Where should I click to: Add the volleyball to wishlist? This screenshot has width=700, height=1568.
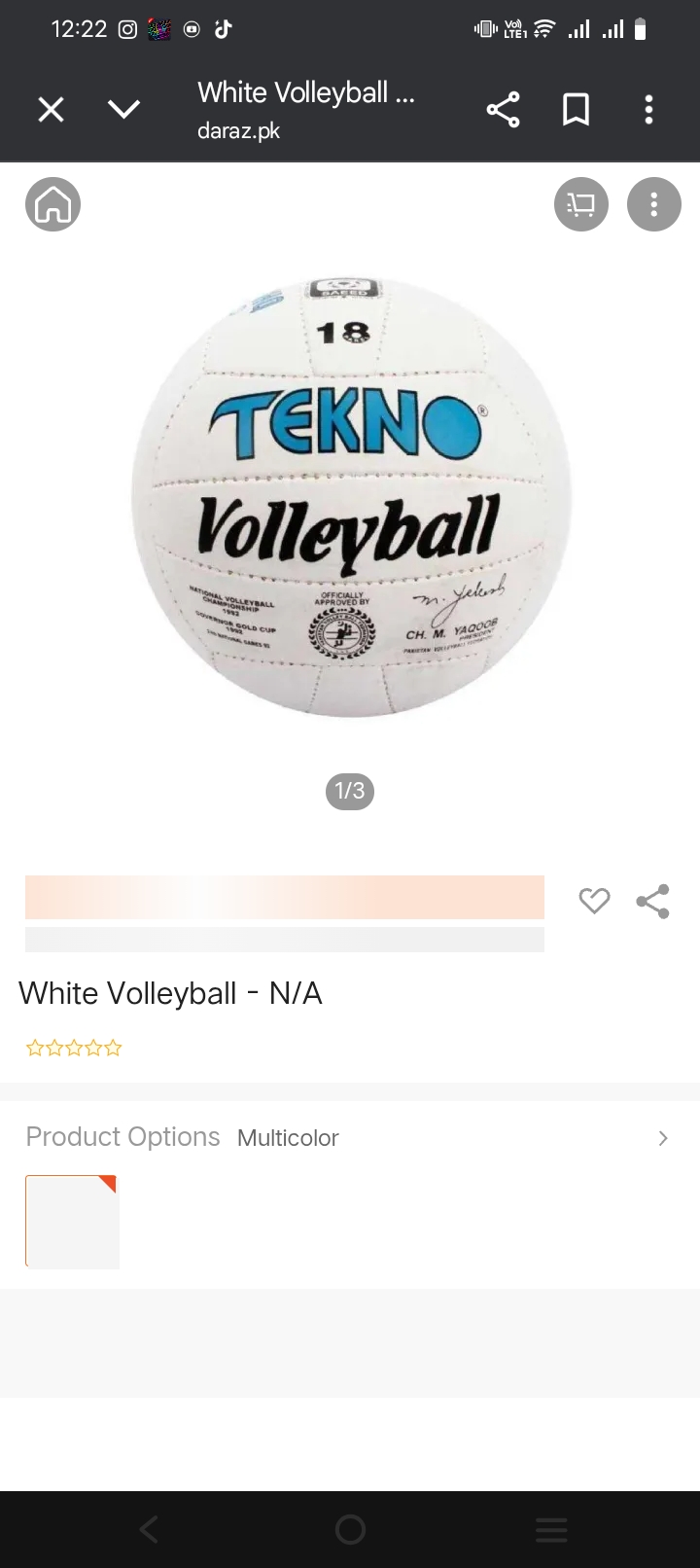coord(594,901)
